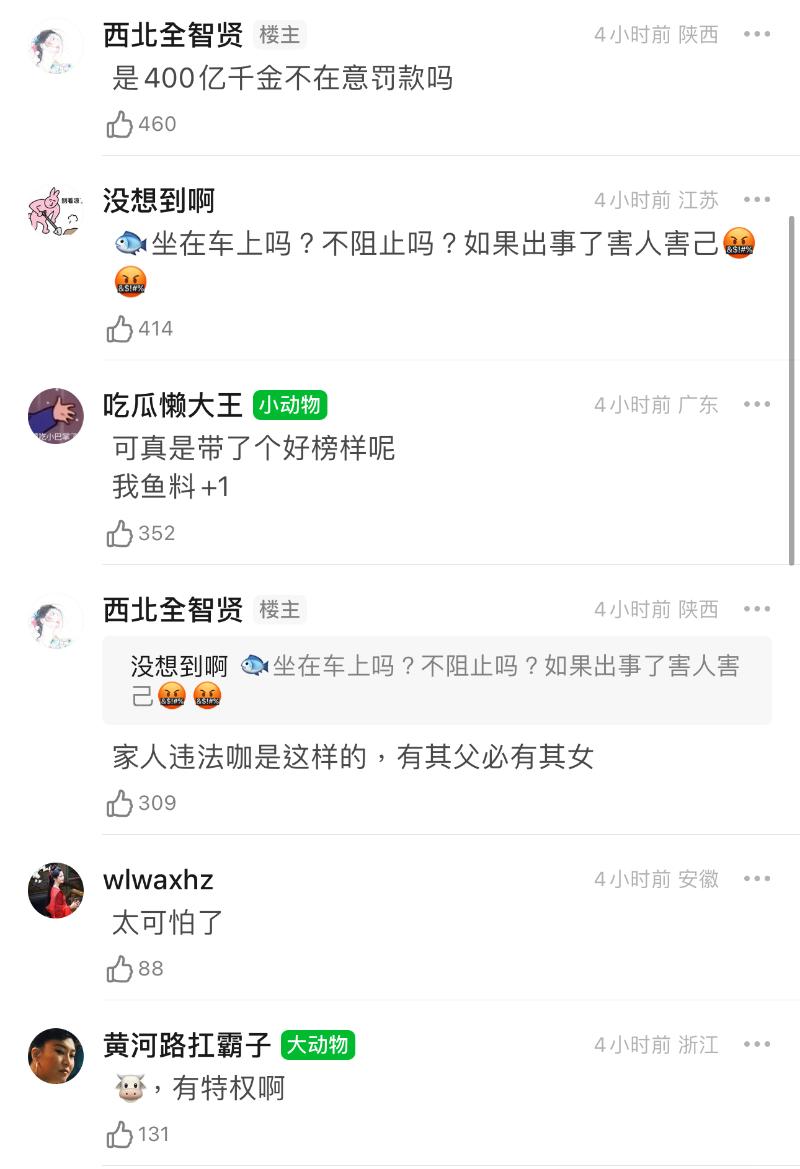Like 没想到啊's comment
The height and width of the screenshot is (1169, 800).
pos(120,329)
